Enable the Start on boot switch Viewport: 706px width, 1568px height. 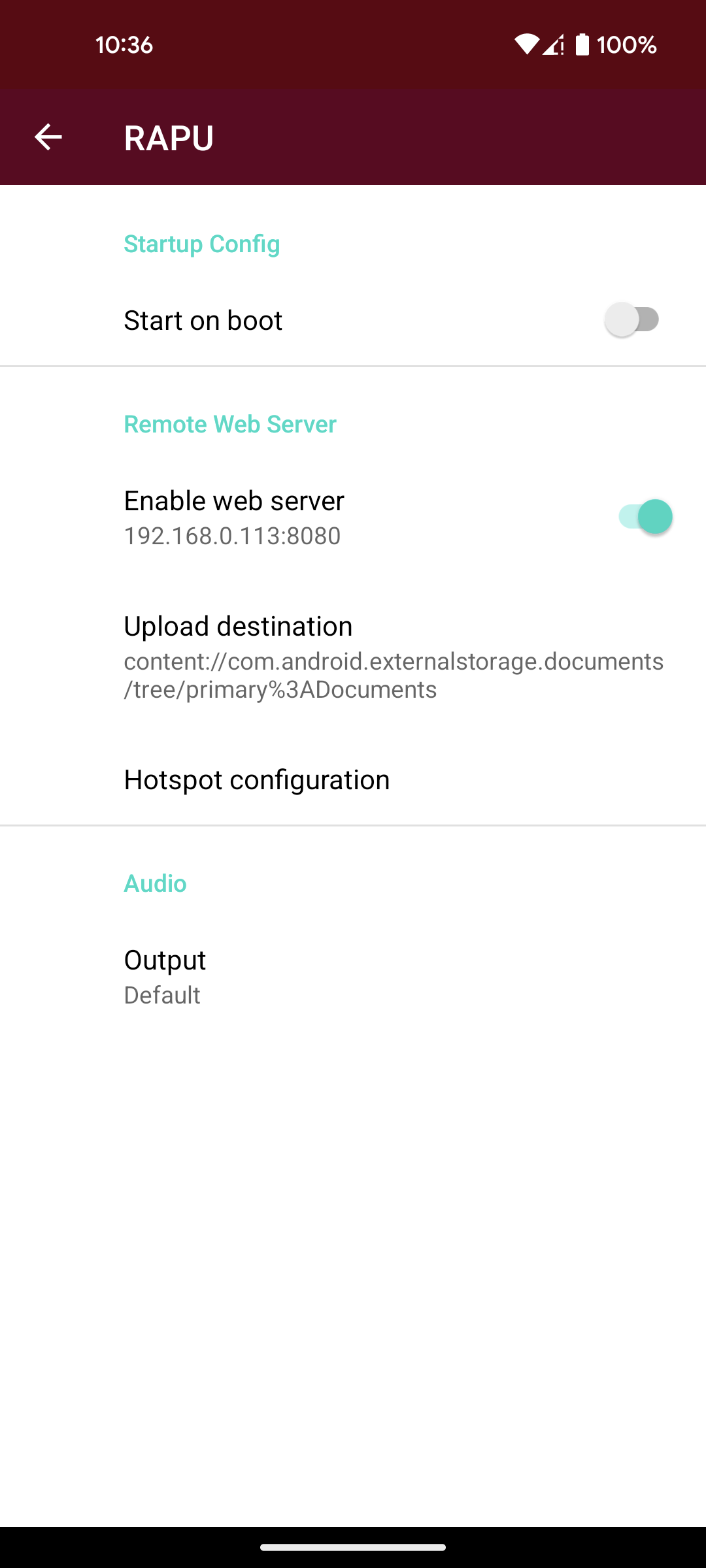[632, 320]
